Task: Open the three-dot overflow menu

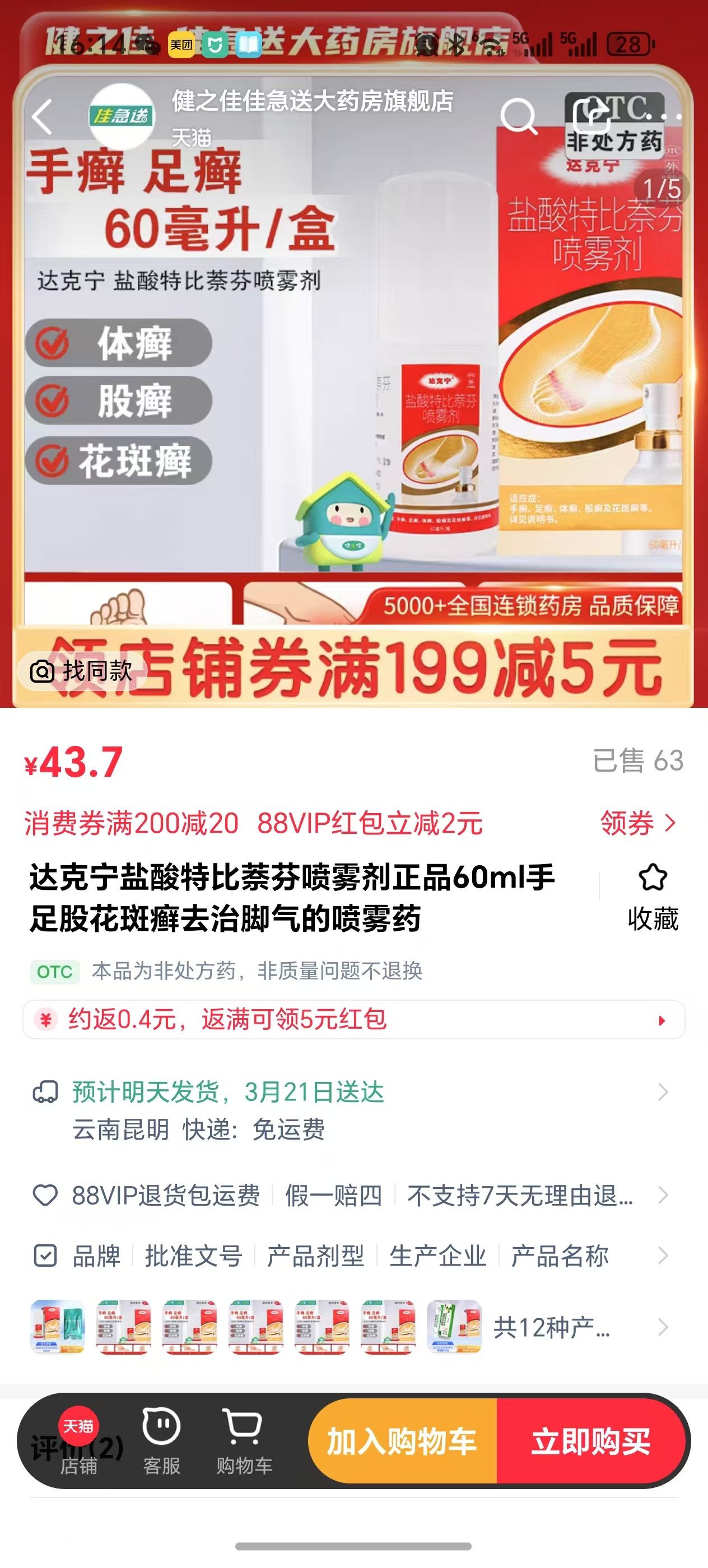Action: tap(664, 115)
